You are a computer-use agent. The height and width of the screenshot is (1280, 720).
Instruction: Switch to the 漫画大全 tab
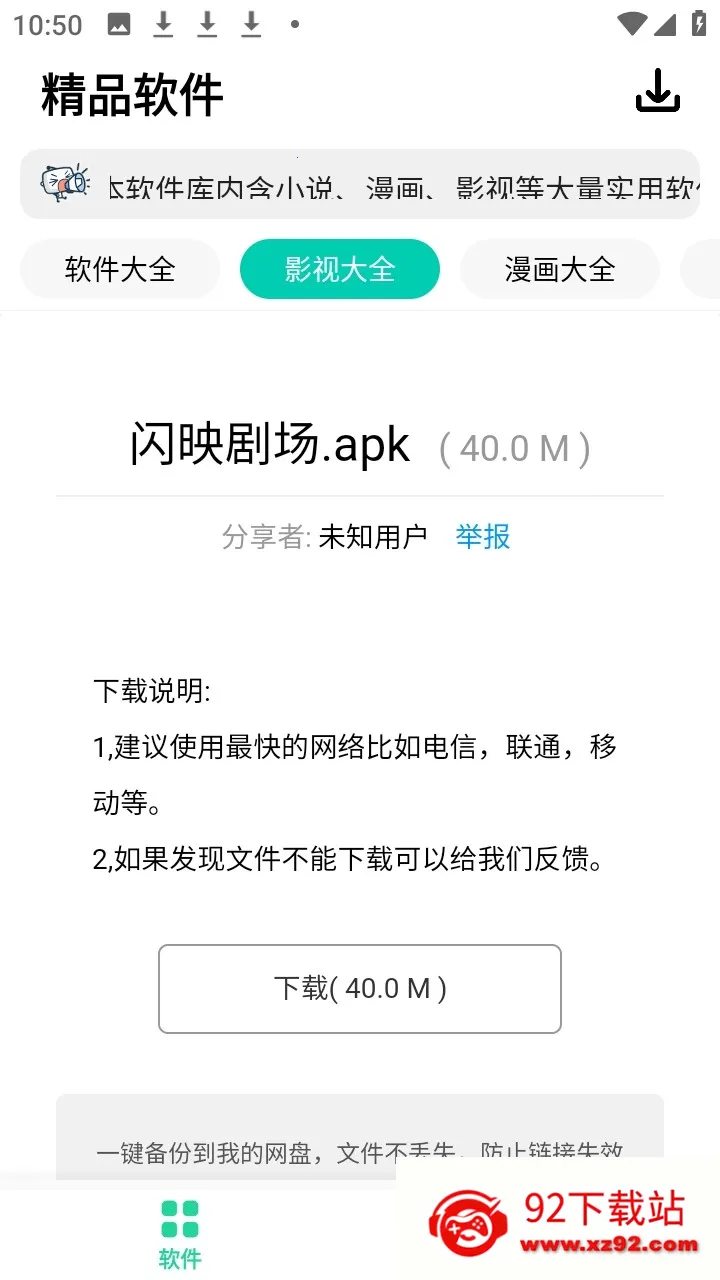click(560, 269)
